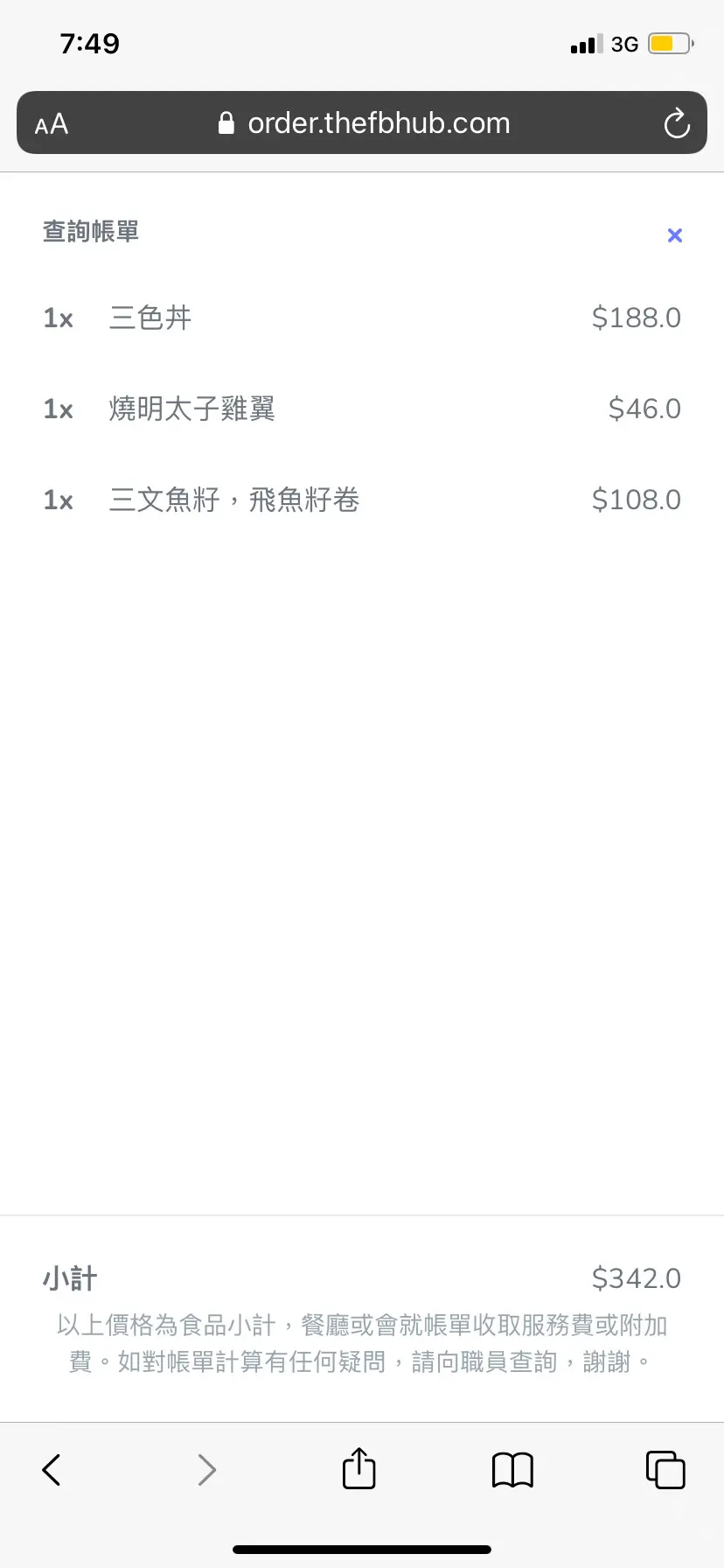Show open browser tabs
This screenshot has height=1568, width=724.
(x=665, y=1469)
